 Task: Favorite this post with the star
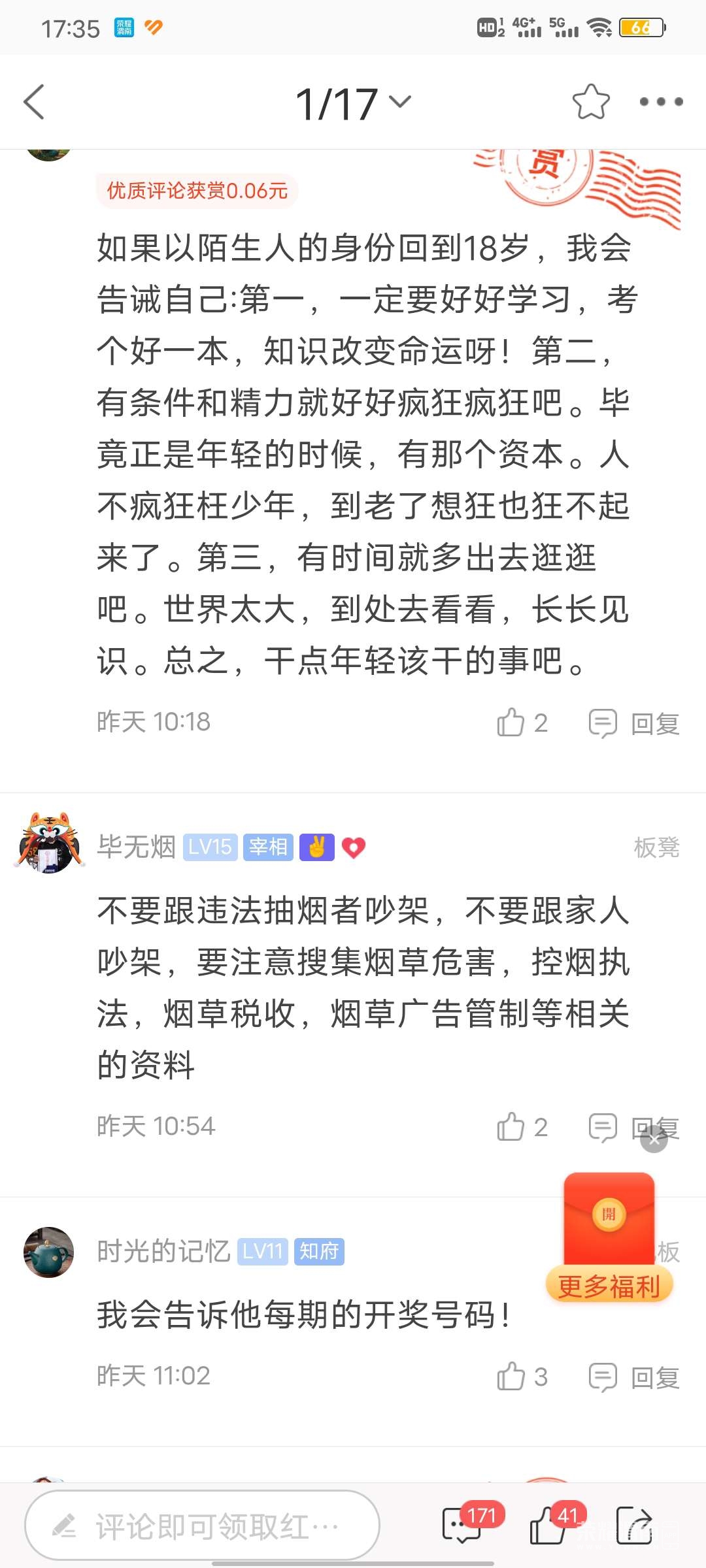coord(591,102)
